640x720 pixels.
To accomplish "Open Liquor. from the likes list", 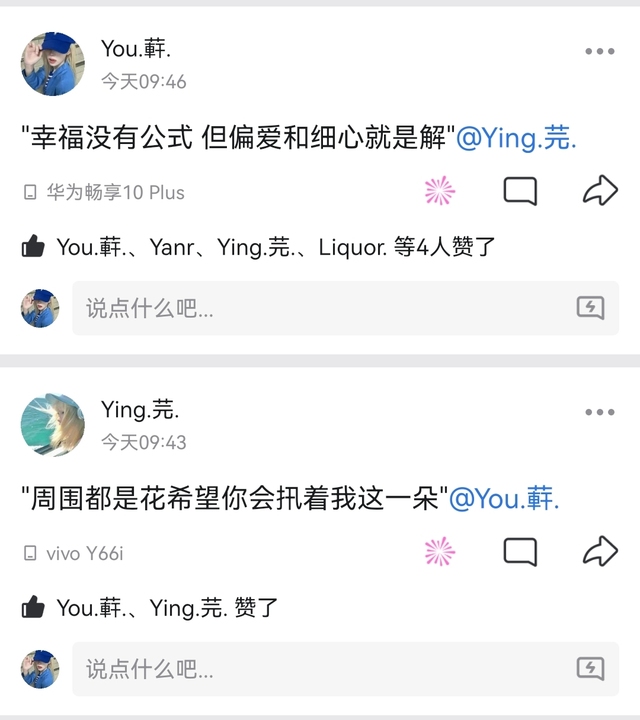I will (352, 247).
